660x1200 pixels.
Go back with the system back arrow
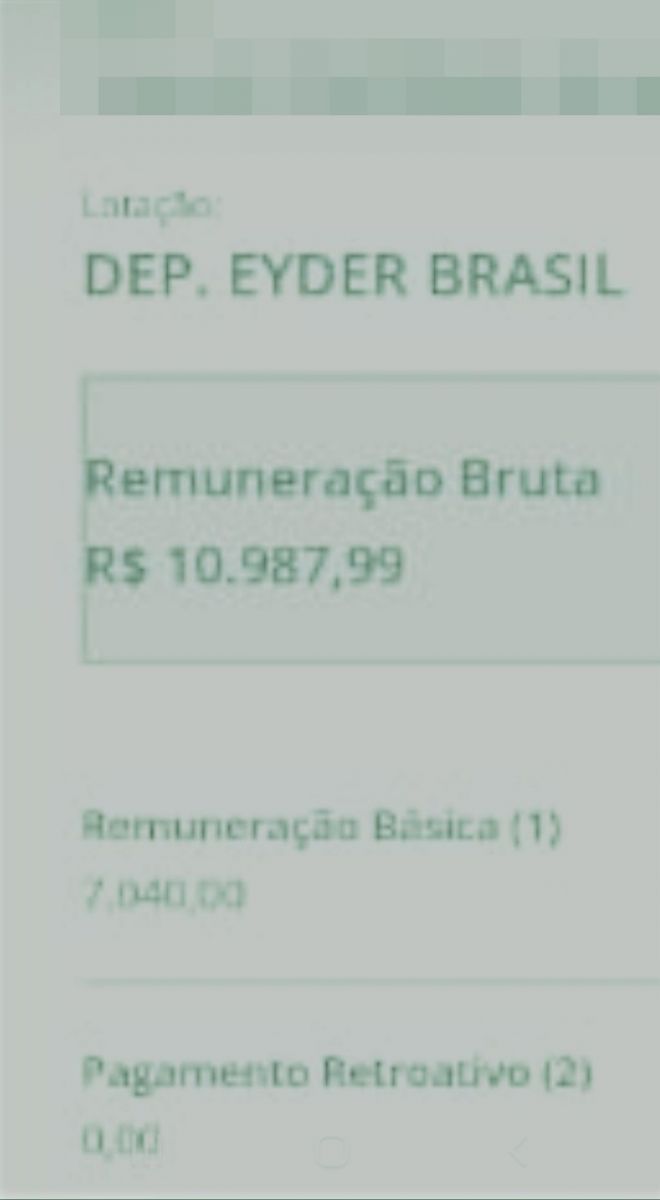pos(517,1153)
